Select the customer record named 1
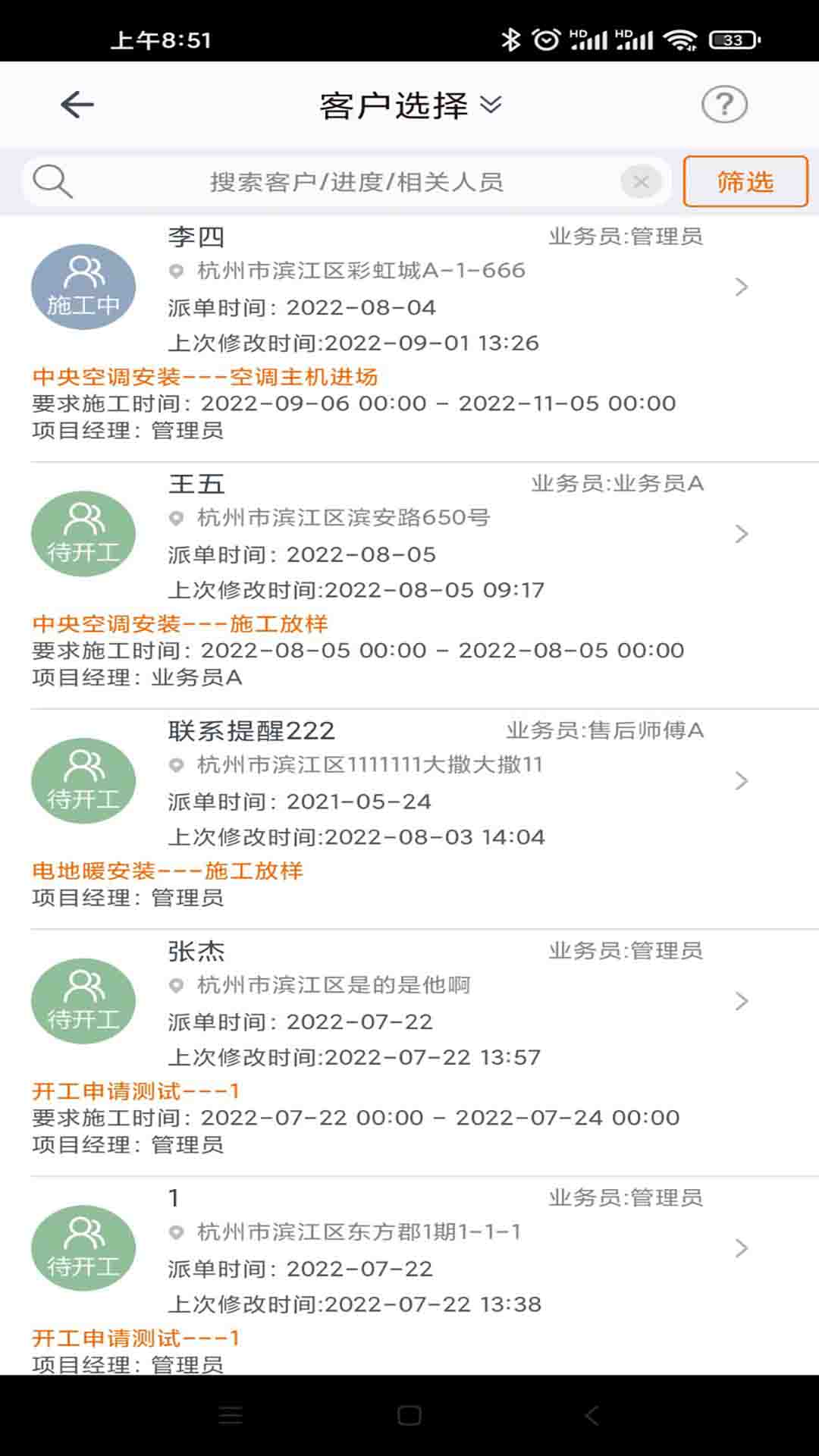Viewport: 819px width, 1456px height. tap(409, 1247)
